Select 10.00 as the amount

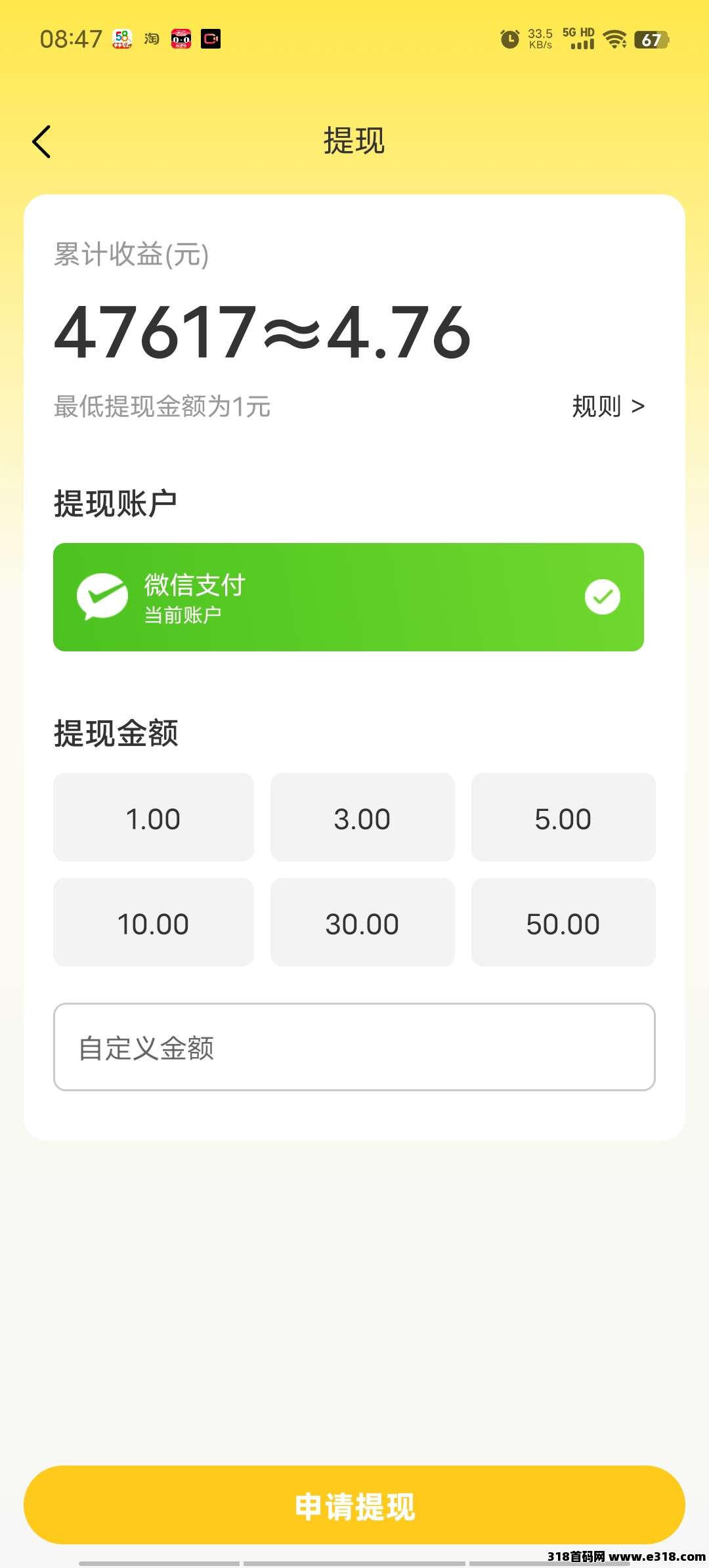(153, 923)
